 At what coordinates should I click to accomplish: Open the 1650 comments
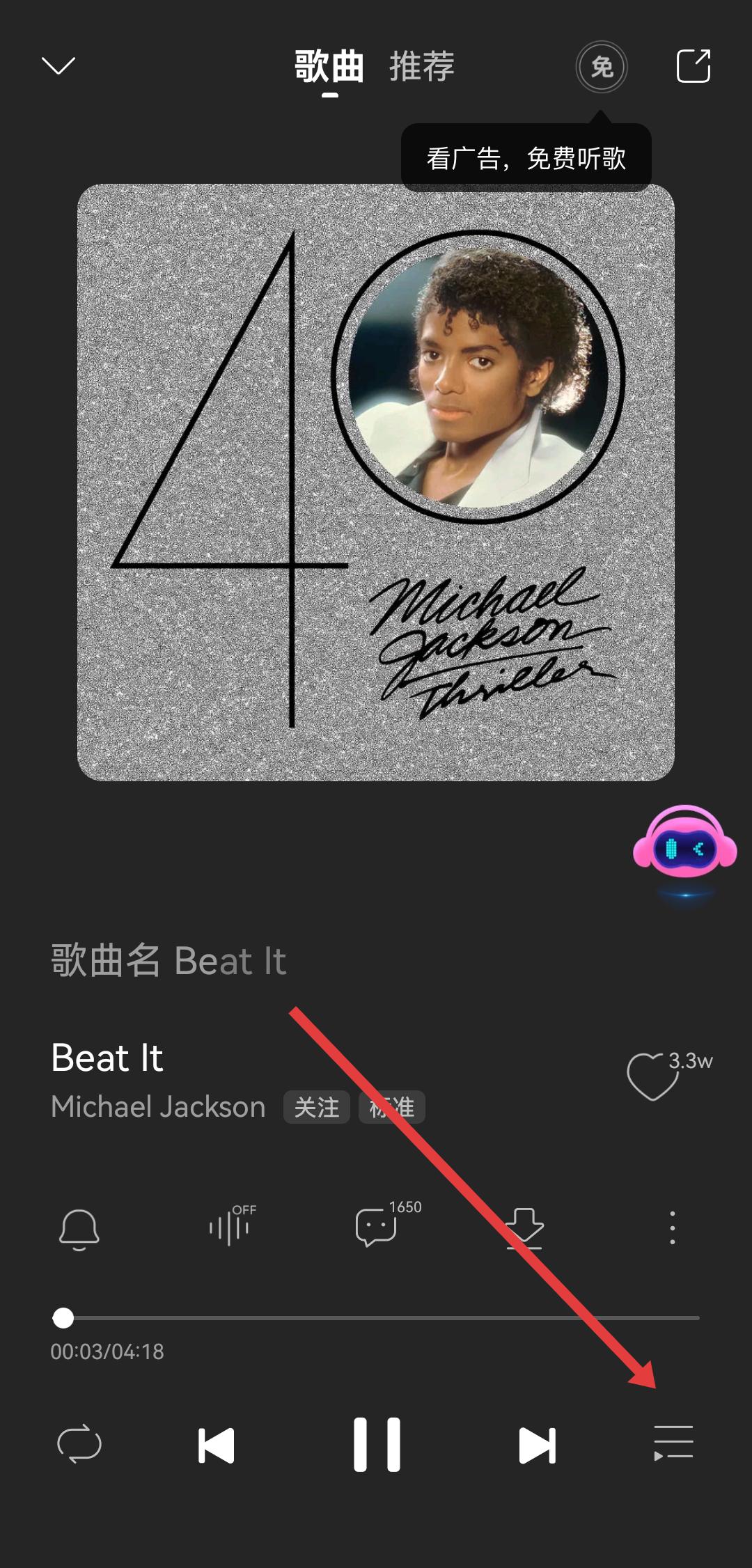click(x=377, y=1227)
